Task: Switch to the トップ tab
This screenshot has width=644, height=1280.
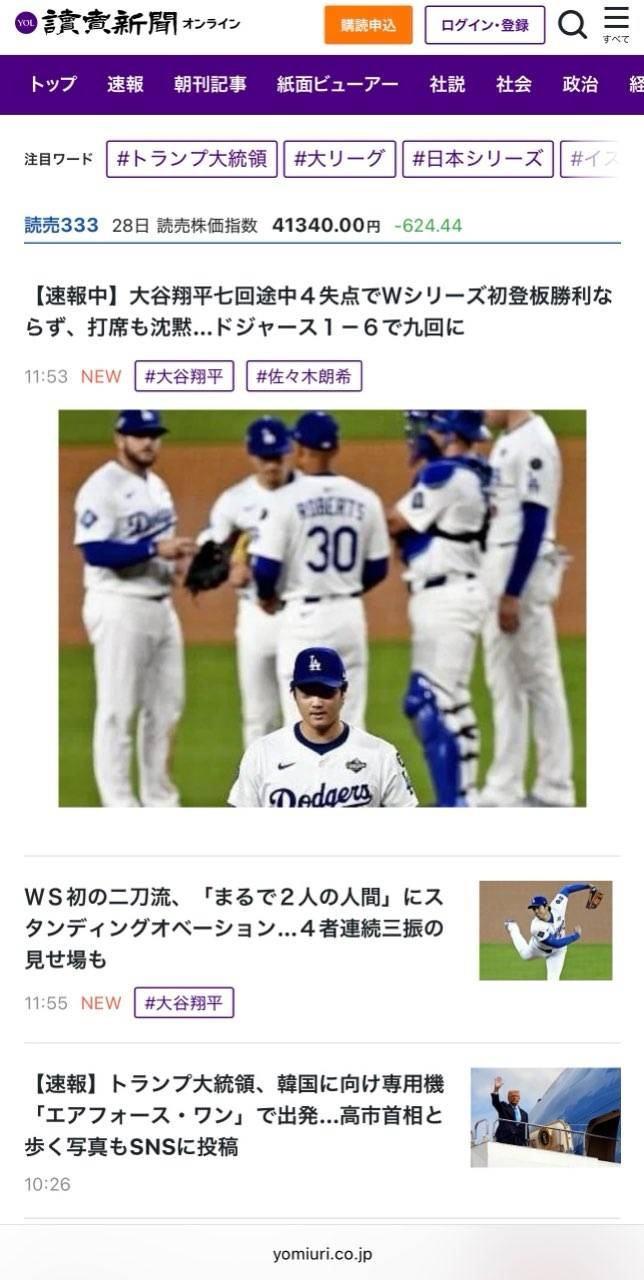Action: [x=52, y=85]
